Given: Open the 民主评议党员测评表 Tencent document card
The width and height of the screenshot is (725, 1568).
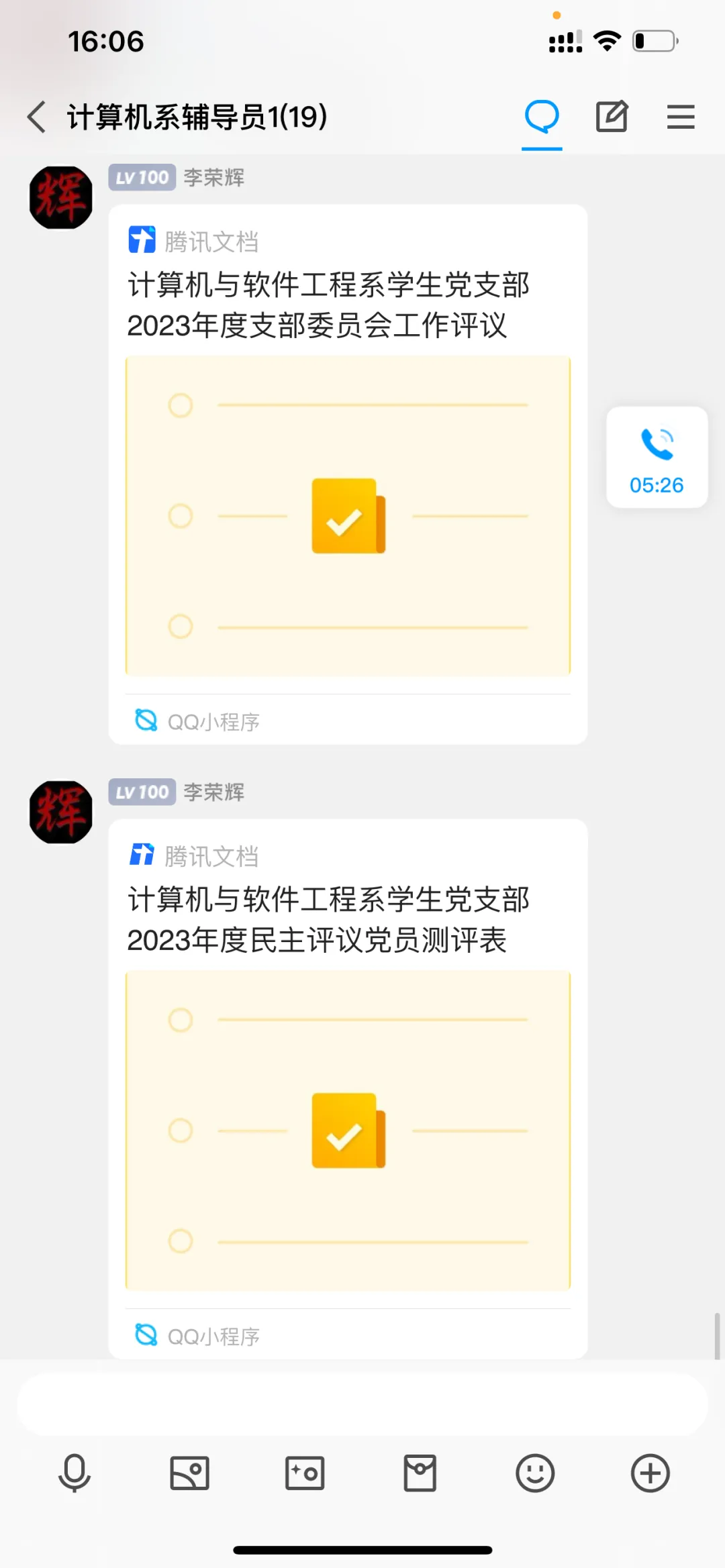Looking at the screenshot, I should click(348, 1087).
